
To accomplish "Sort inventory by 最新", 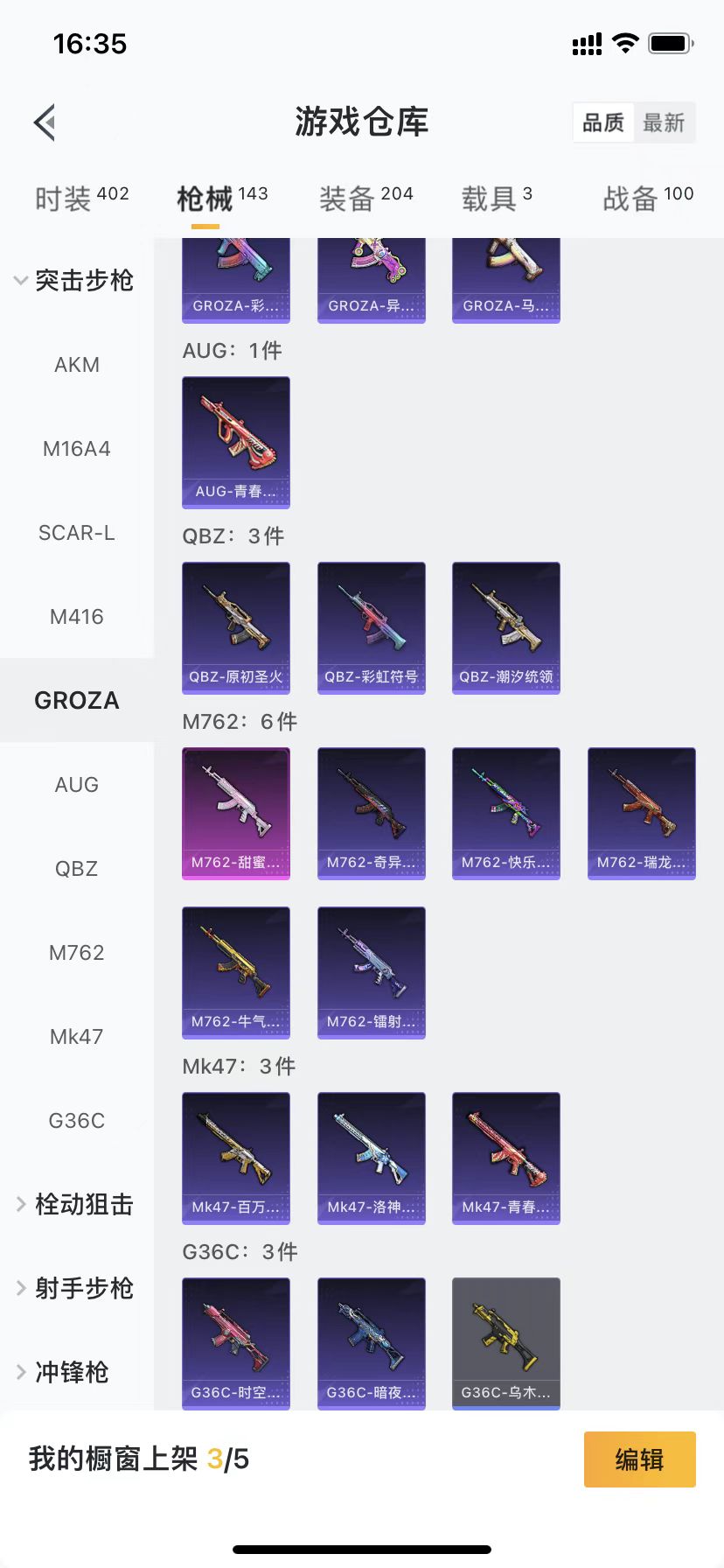I will tap(664, 122).
